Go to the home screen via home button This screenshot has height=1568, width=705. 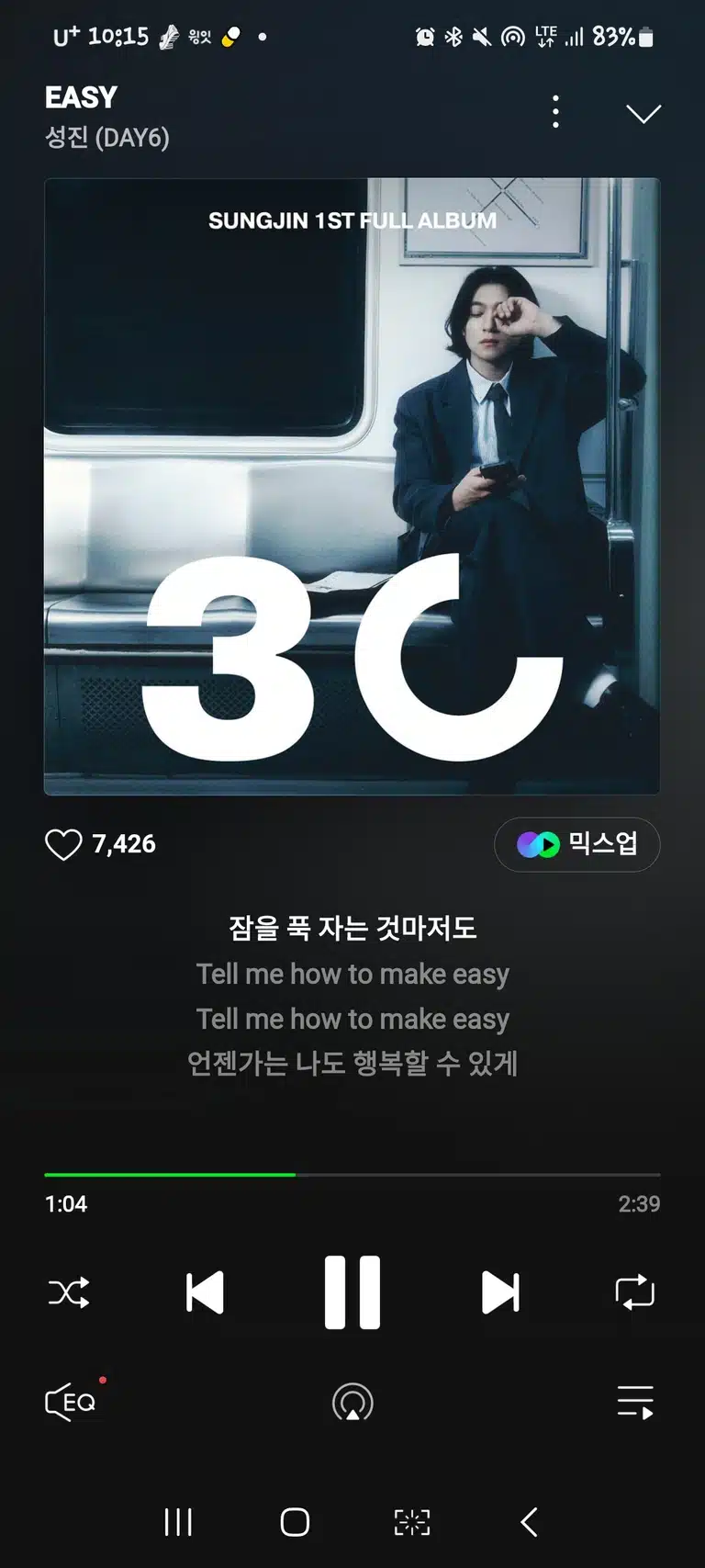[x=295, y=1522]
